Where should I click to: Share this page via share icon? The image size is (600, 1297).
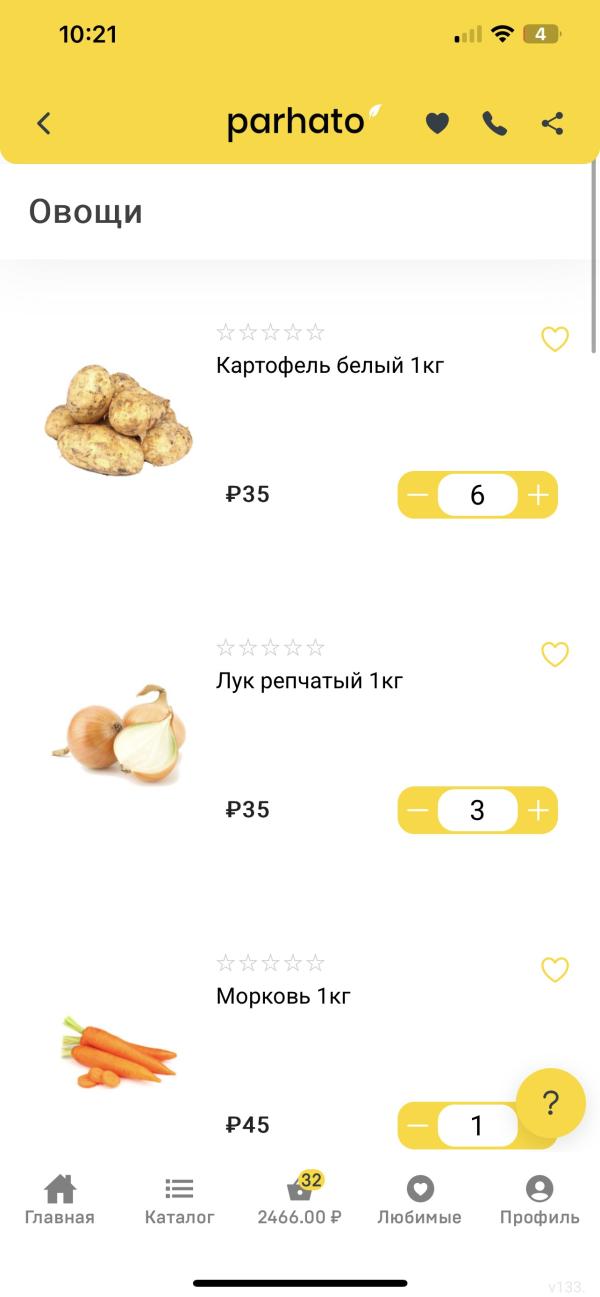(x=552, y=123)
